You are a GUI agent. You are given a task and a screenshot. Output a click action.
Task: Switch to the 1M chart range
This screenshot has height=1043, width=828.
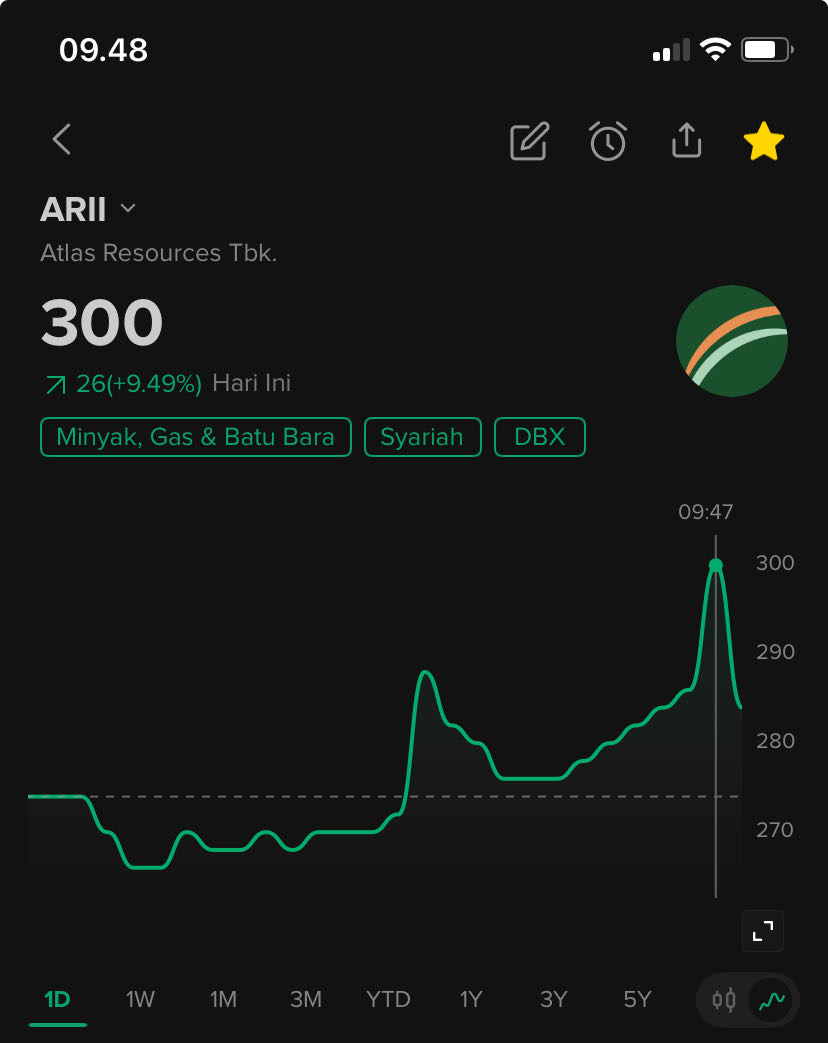click(223, 999)
